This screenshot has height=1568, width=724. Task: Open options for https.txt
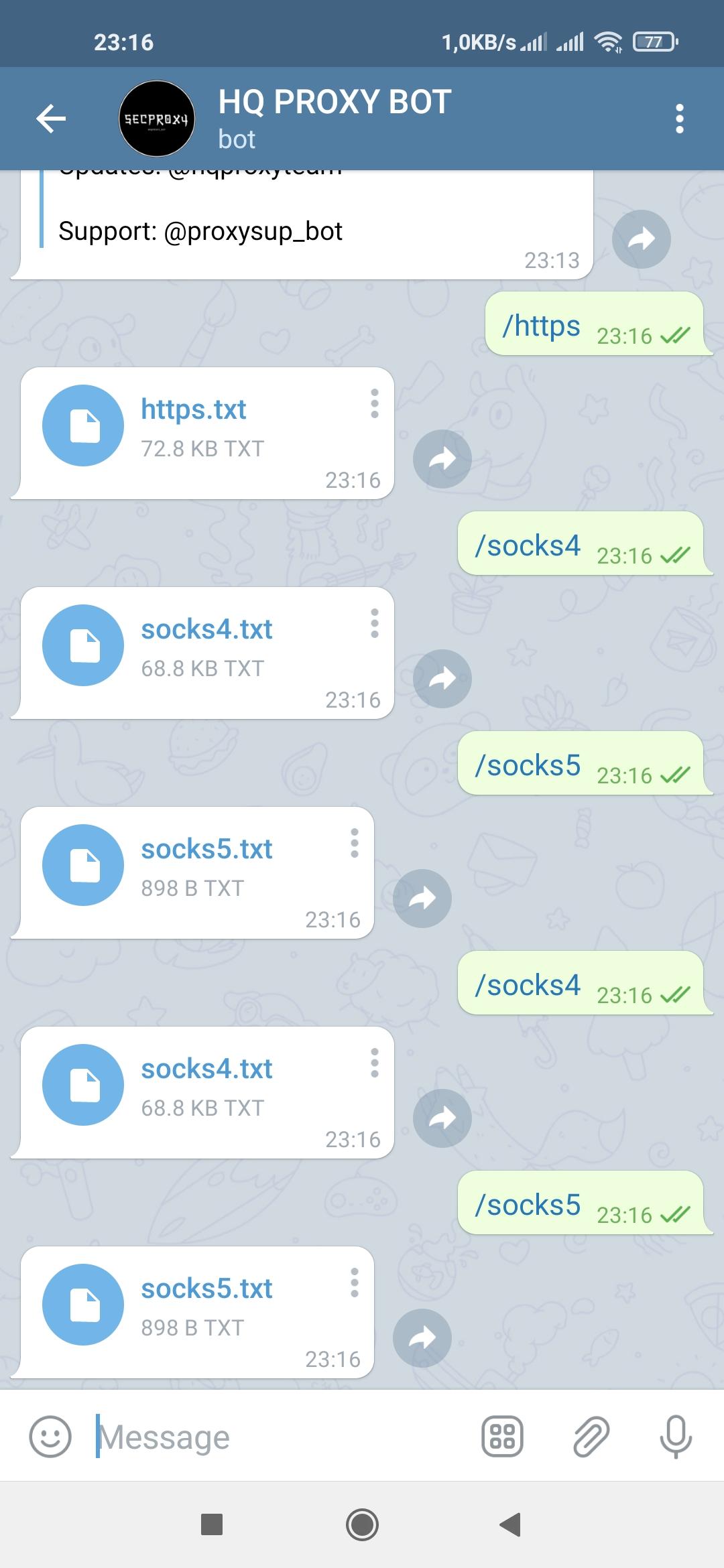[x=374, y=404]
